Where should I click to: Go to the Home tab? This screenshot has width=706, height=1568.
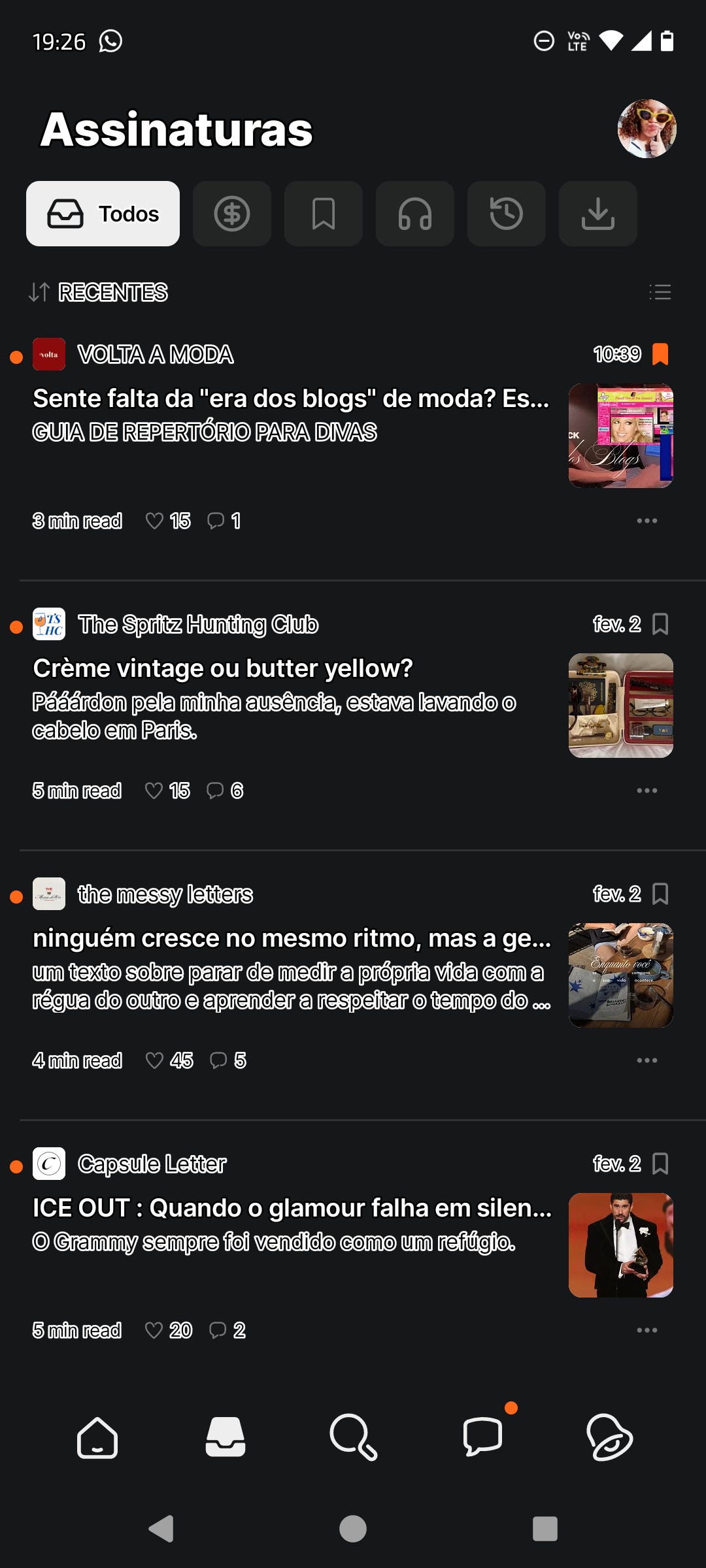tap(97, 1437)
